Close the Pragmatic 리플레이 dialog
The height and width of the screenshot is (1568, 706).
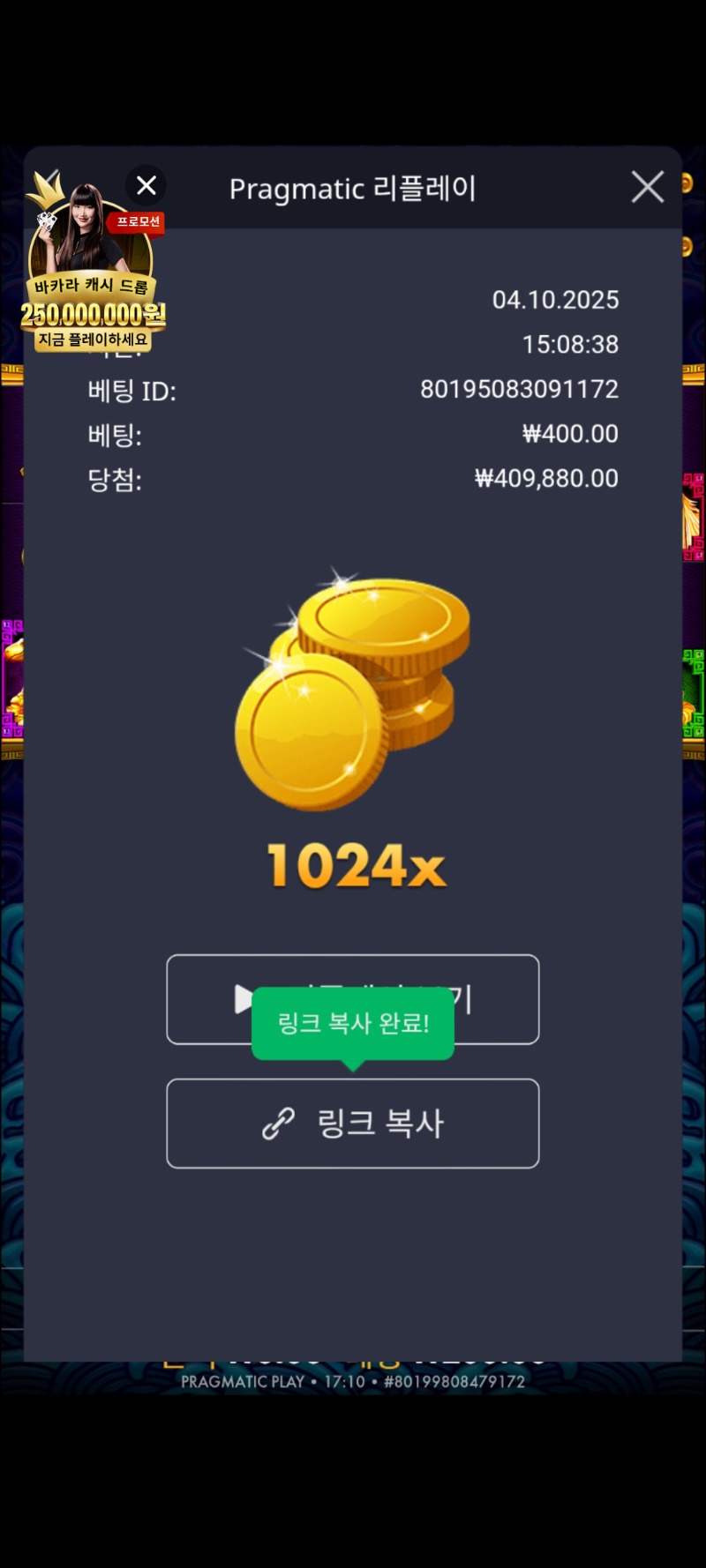point(647,187)
